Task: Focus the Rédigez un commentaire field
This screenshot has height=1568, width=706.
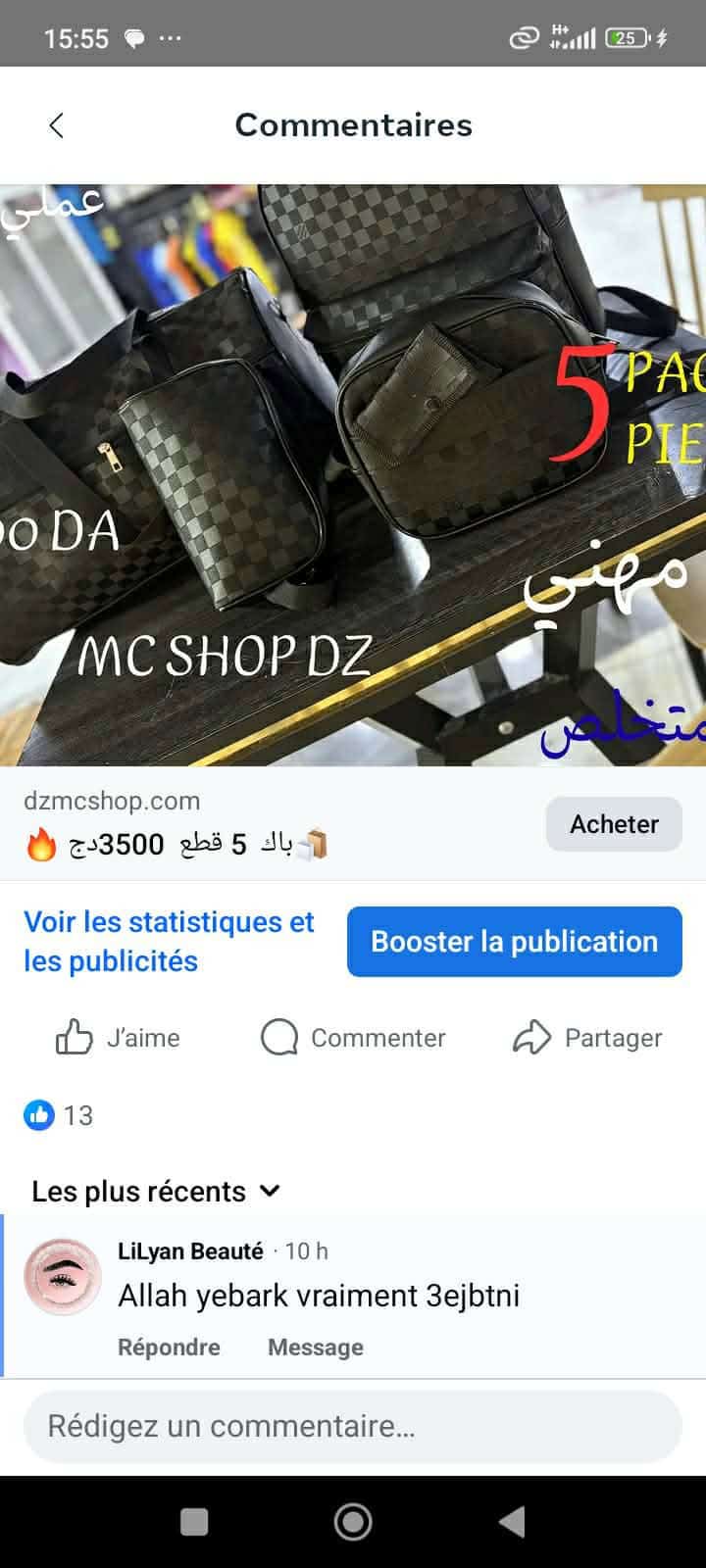Action: click(x=353, y=1426)
